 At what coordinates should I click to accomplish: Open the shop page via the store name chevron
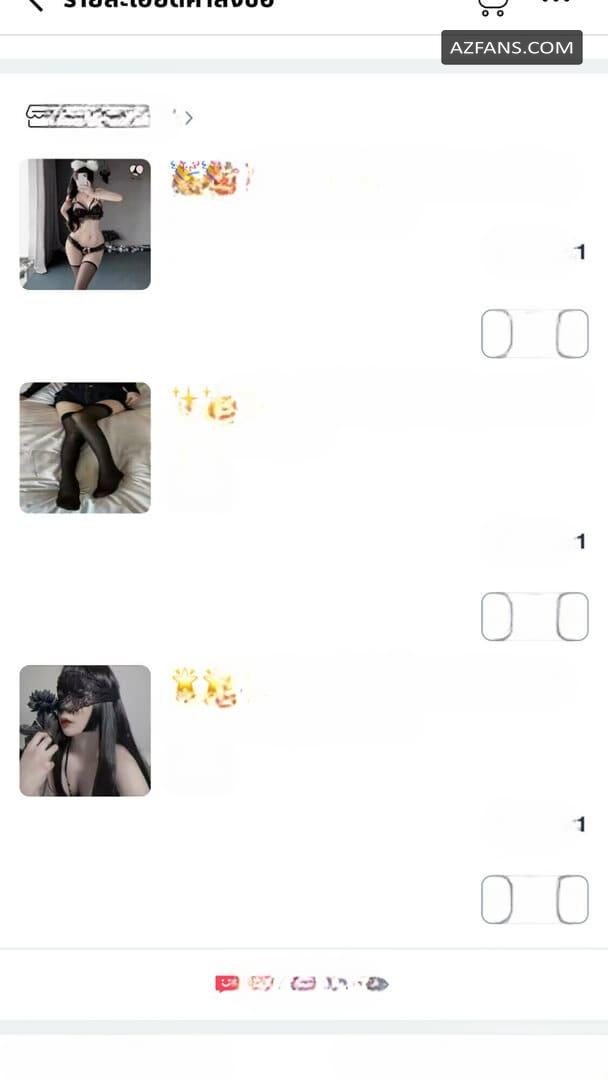coord(188,118)
